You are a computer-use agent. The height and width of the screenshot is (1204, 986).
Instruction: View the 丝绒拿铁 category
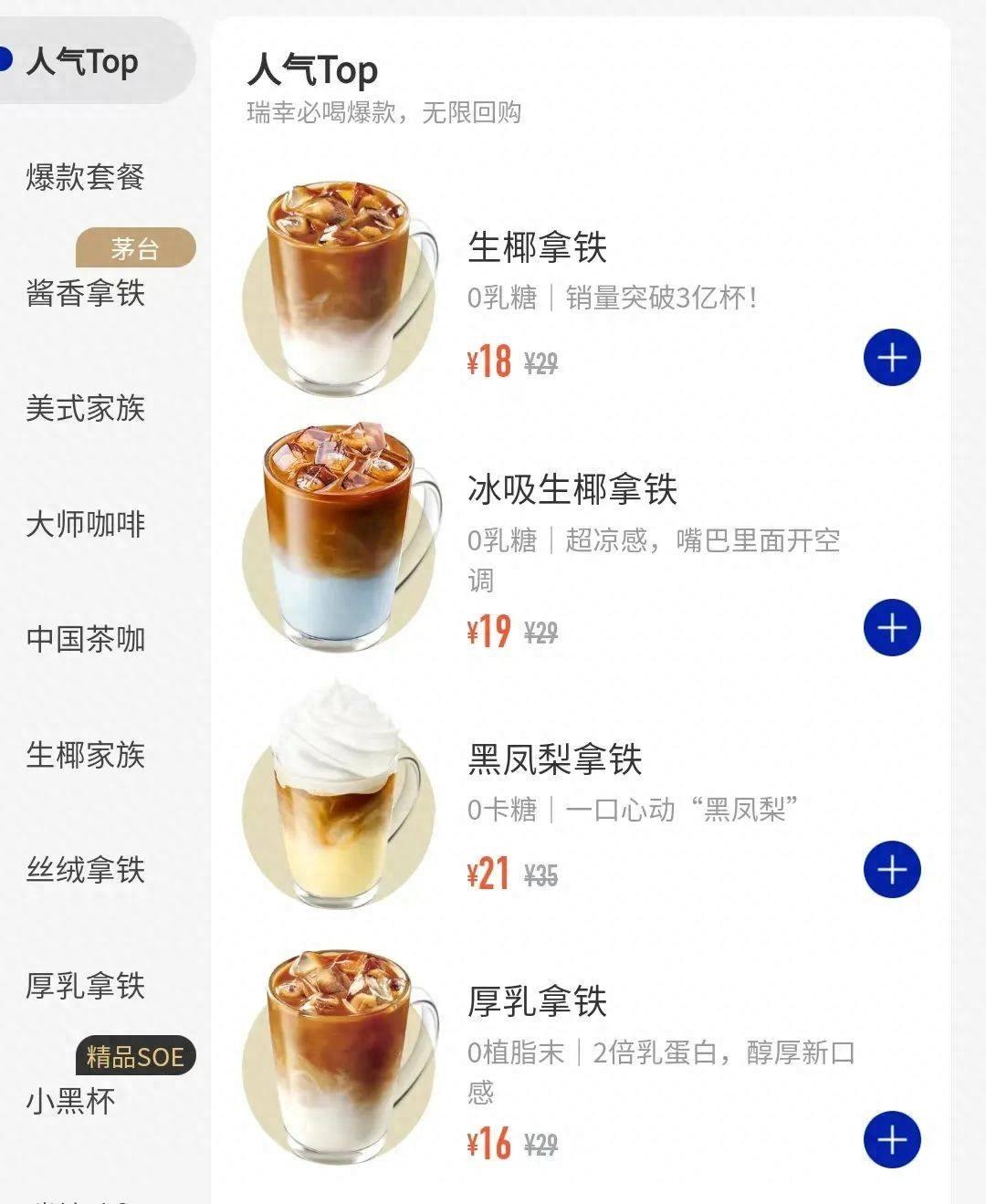tap(85, 870)
